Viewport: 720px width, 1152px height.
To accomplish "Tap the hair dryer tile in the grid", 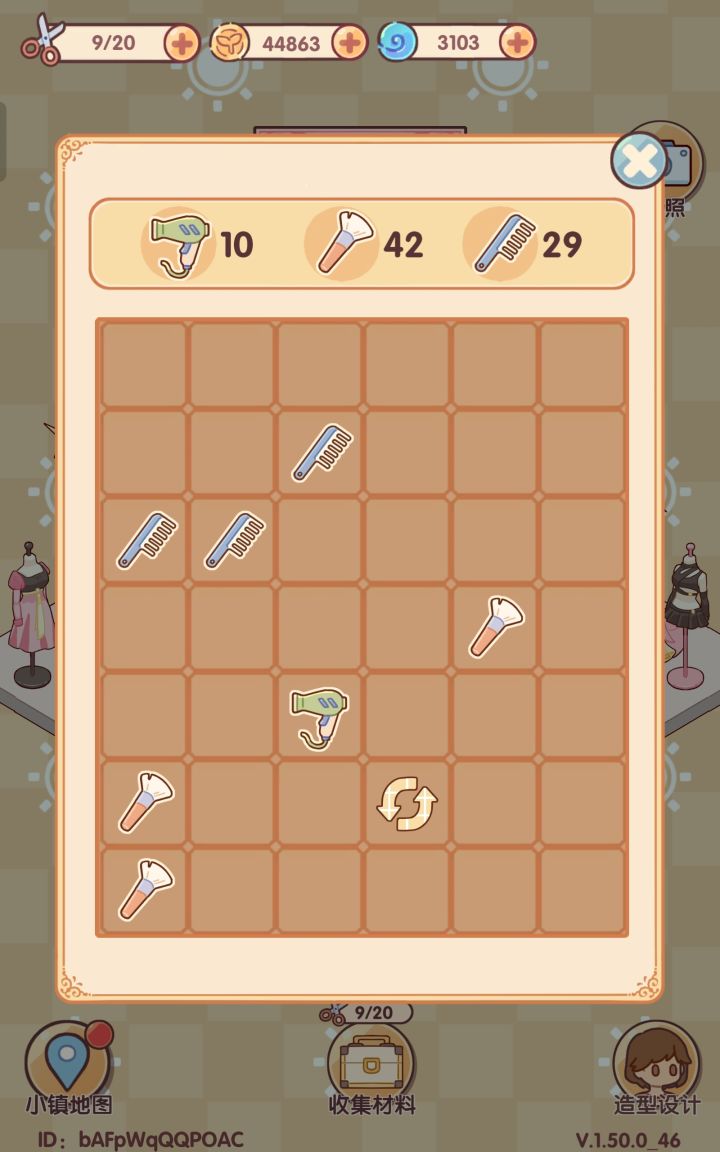I will tap(320, 716).
